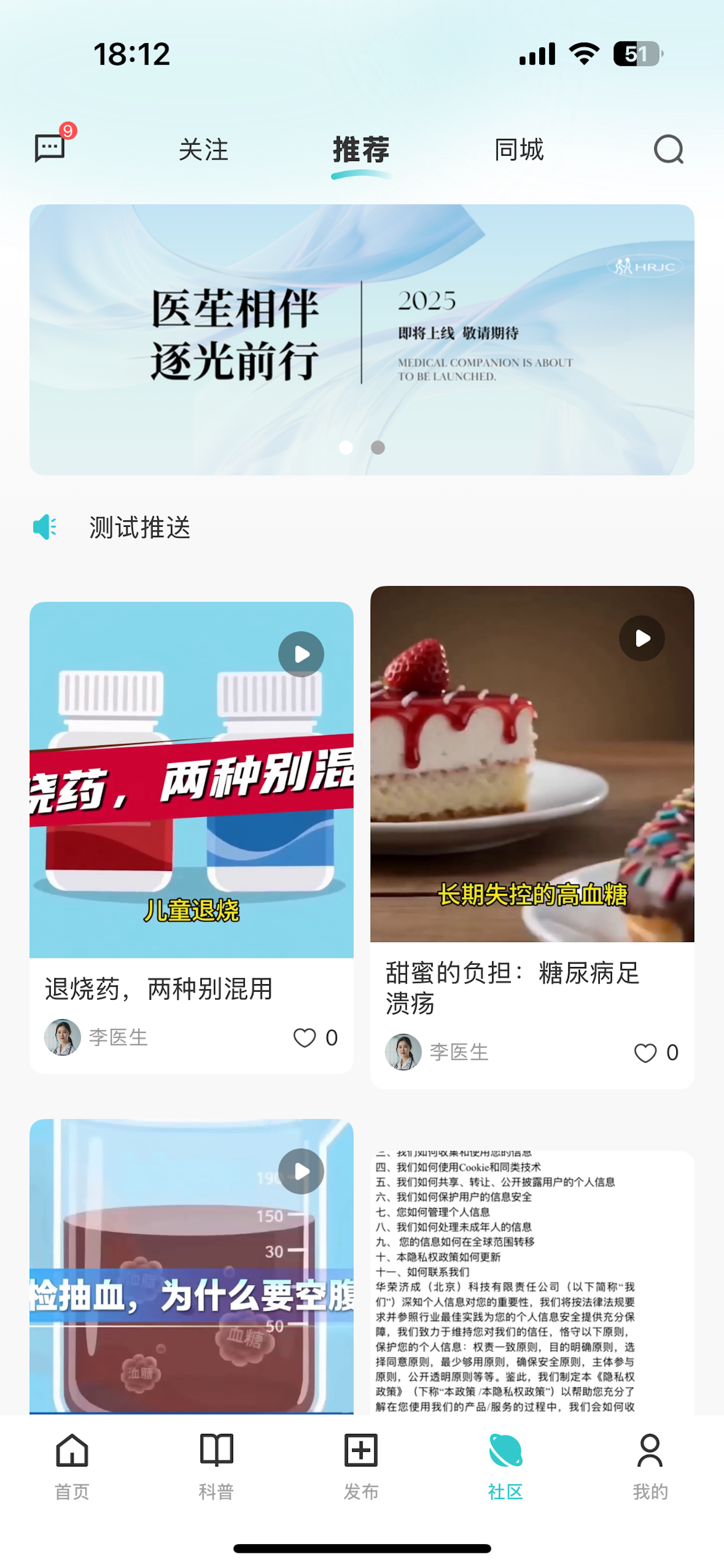Open 李医生 profile under 退烧药 post
Image resolution: width=724 pixels, height=1568 pixels.
(96, 1037)
